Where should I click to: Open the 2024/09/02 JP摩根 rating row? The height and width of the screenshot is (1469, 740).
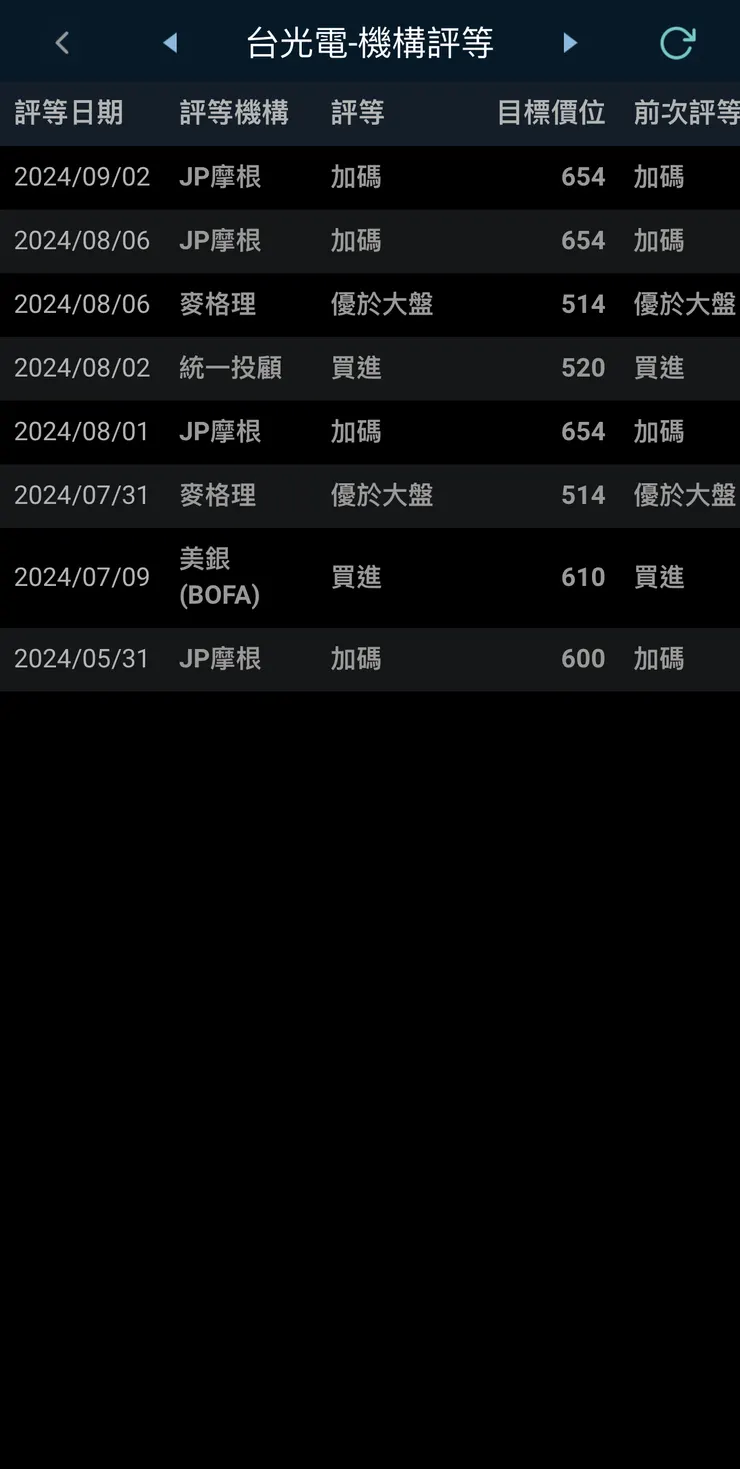pos(370,177)
